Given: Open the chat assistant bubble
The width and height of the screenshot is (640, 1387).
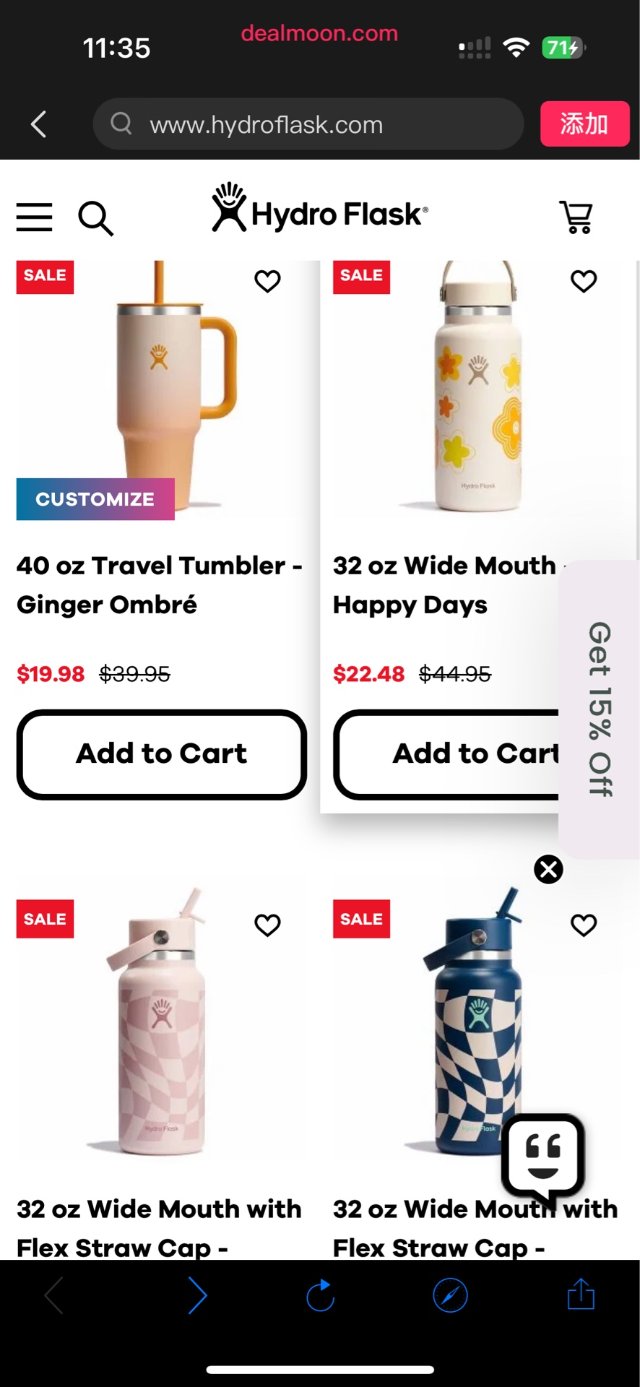Looking at the screenshot, I should (542, 1158).
